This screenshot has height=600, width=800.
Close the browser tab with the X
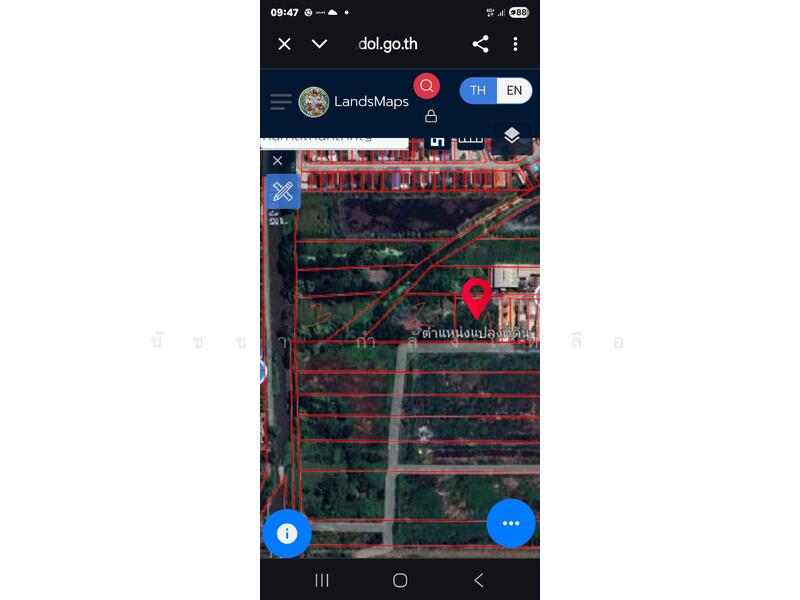[284, 44]
